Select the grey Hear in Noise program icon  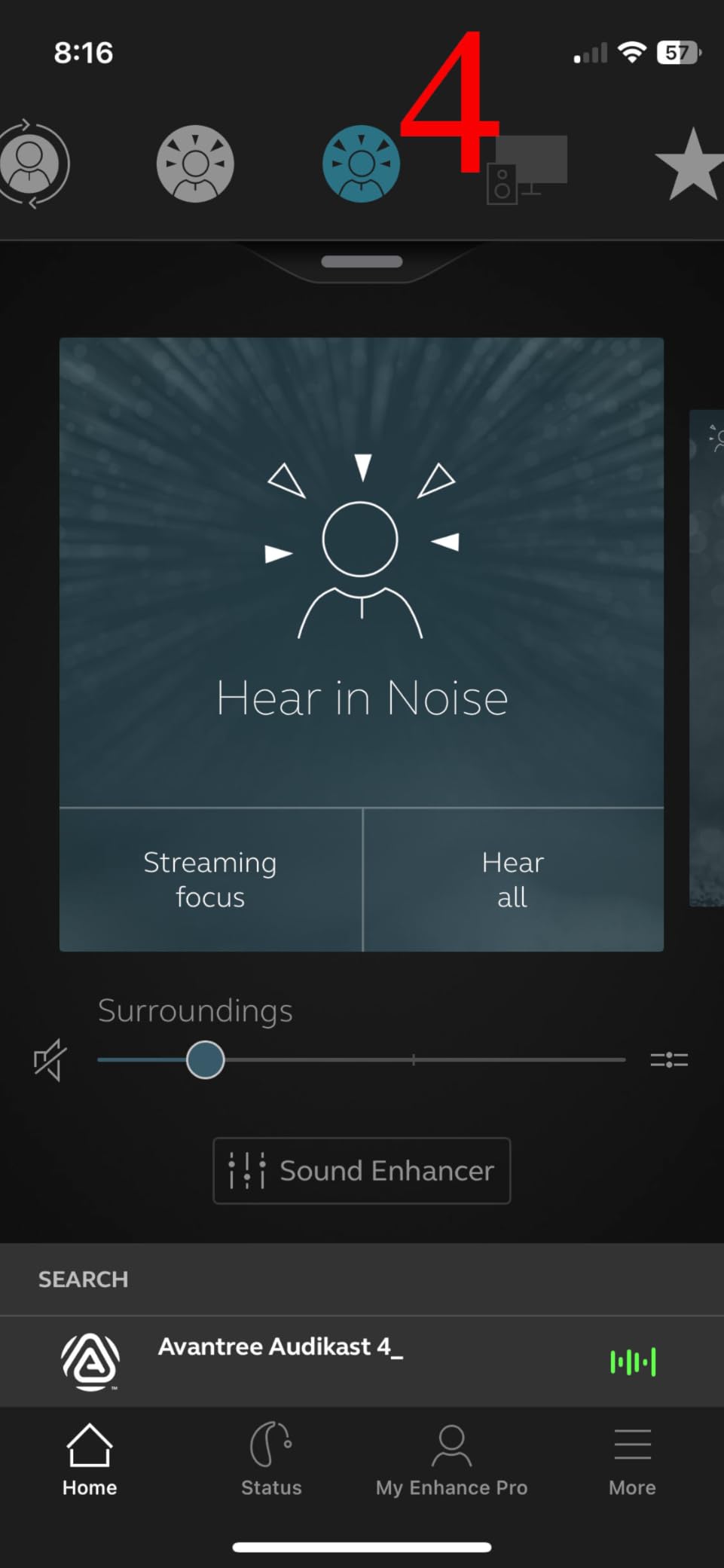(195, 164)
